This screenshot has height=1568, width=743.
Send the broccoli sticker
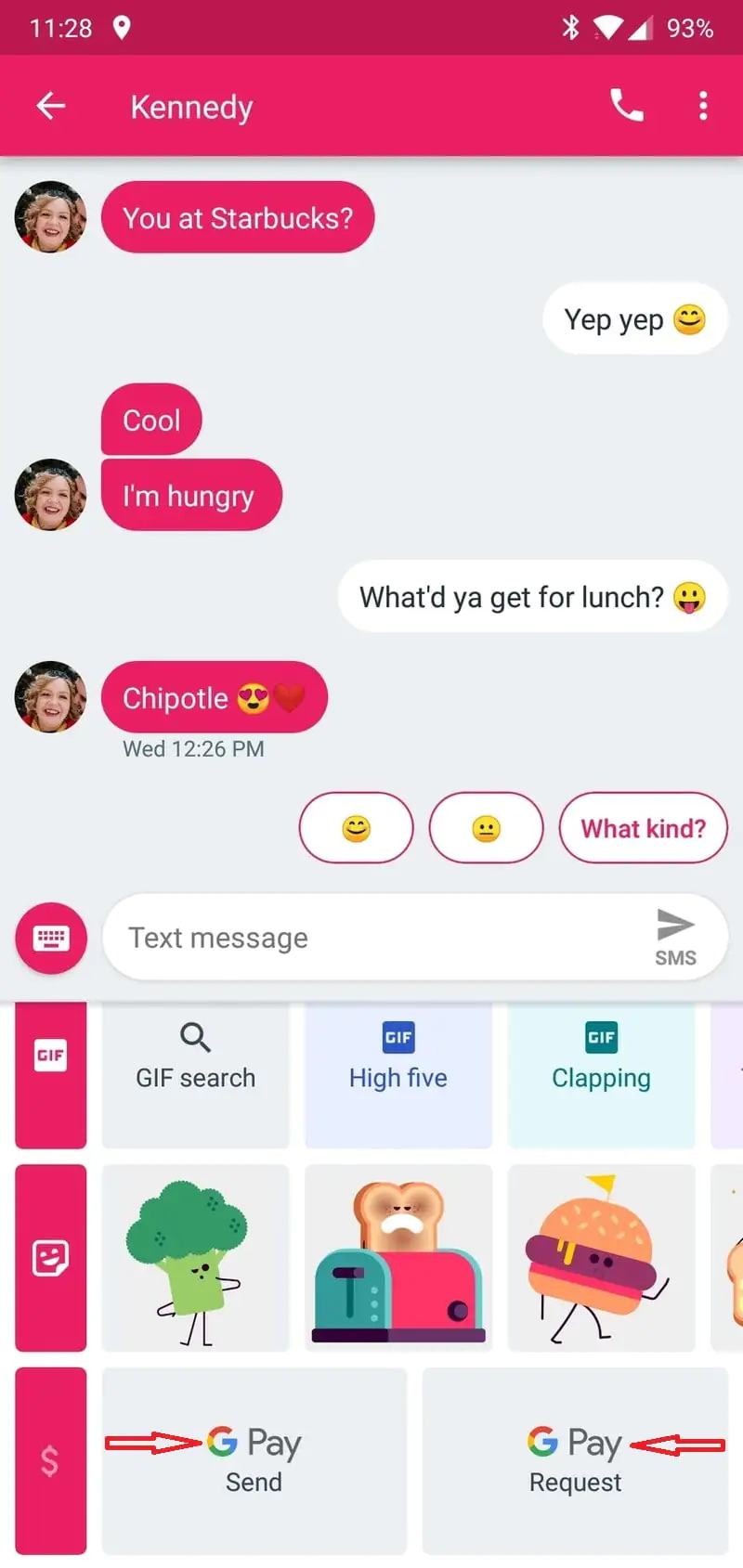195,1258
